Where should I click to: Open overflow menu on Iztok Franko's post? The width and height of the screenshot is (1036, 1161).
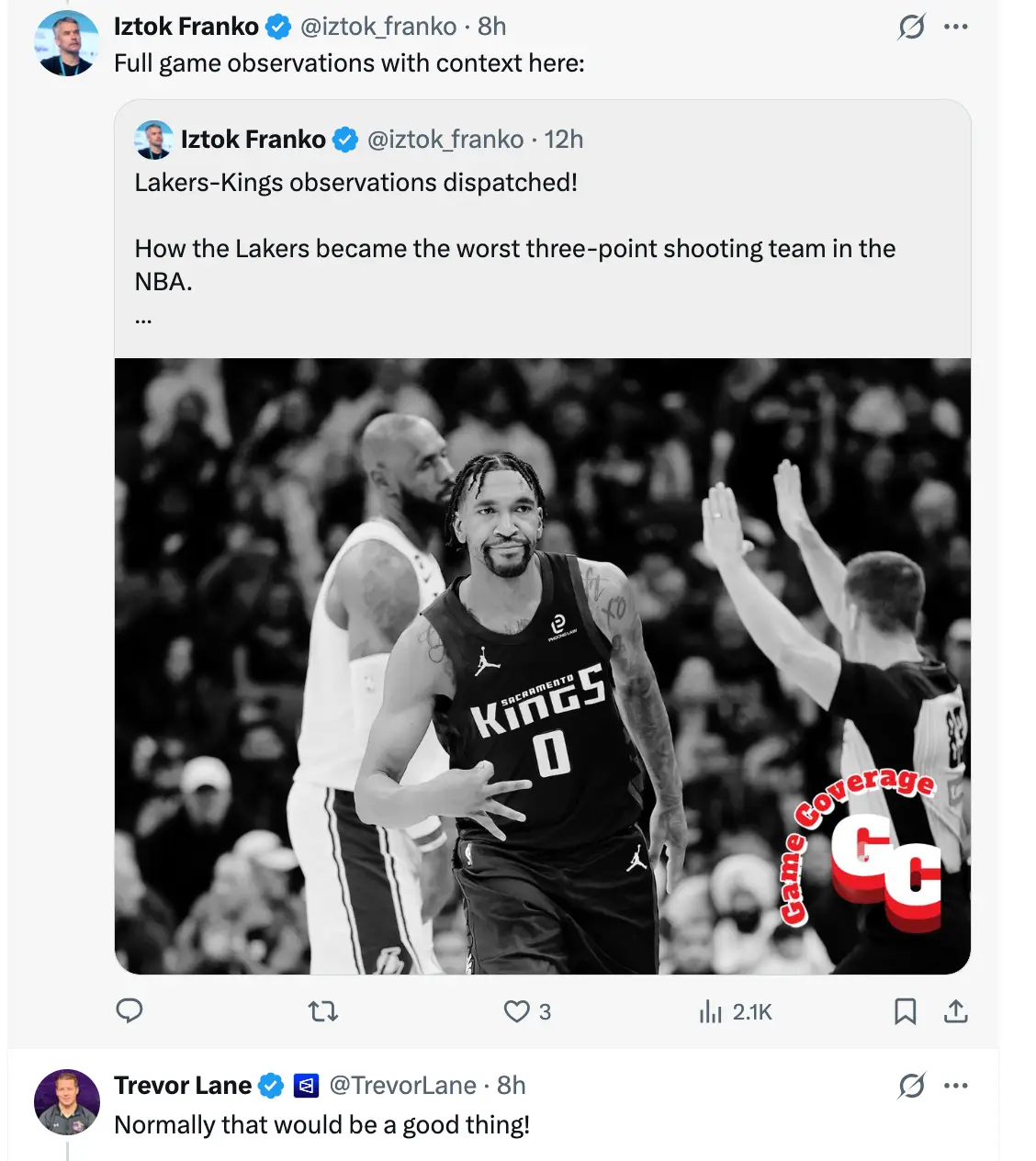[956, 27]
